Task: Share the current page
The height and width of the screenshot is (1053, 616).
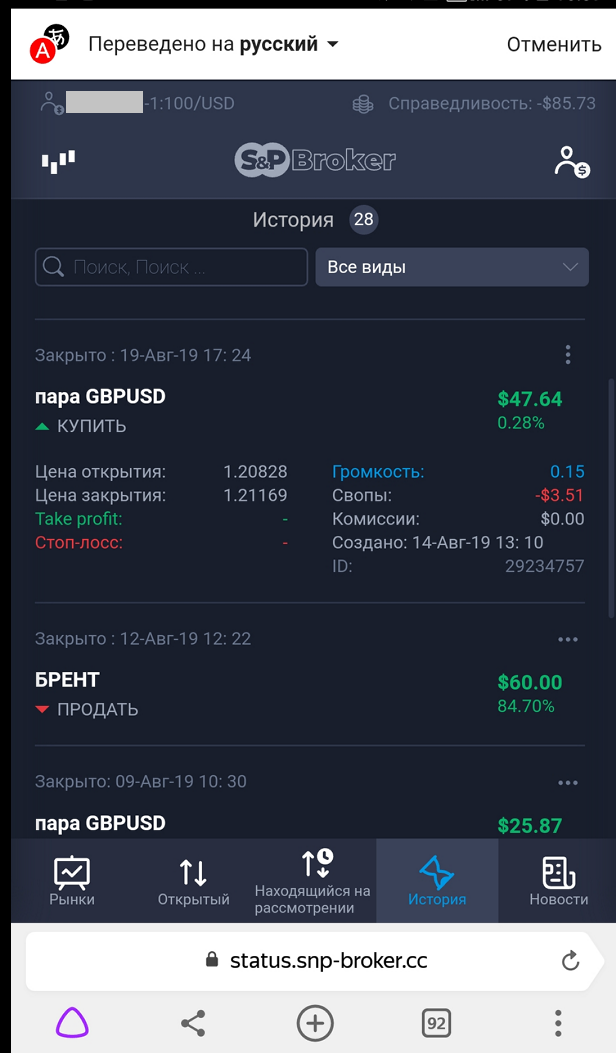Action: point(193,1023)
